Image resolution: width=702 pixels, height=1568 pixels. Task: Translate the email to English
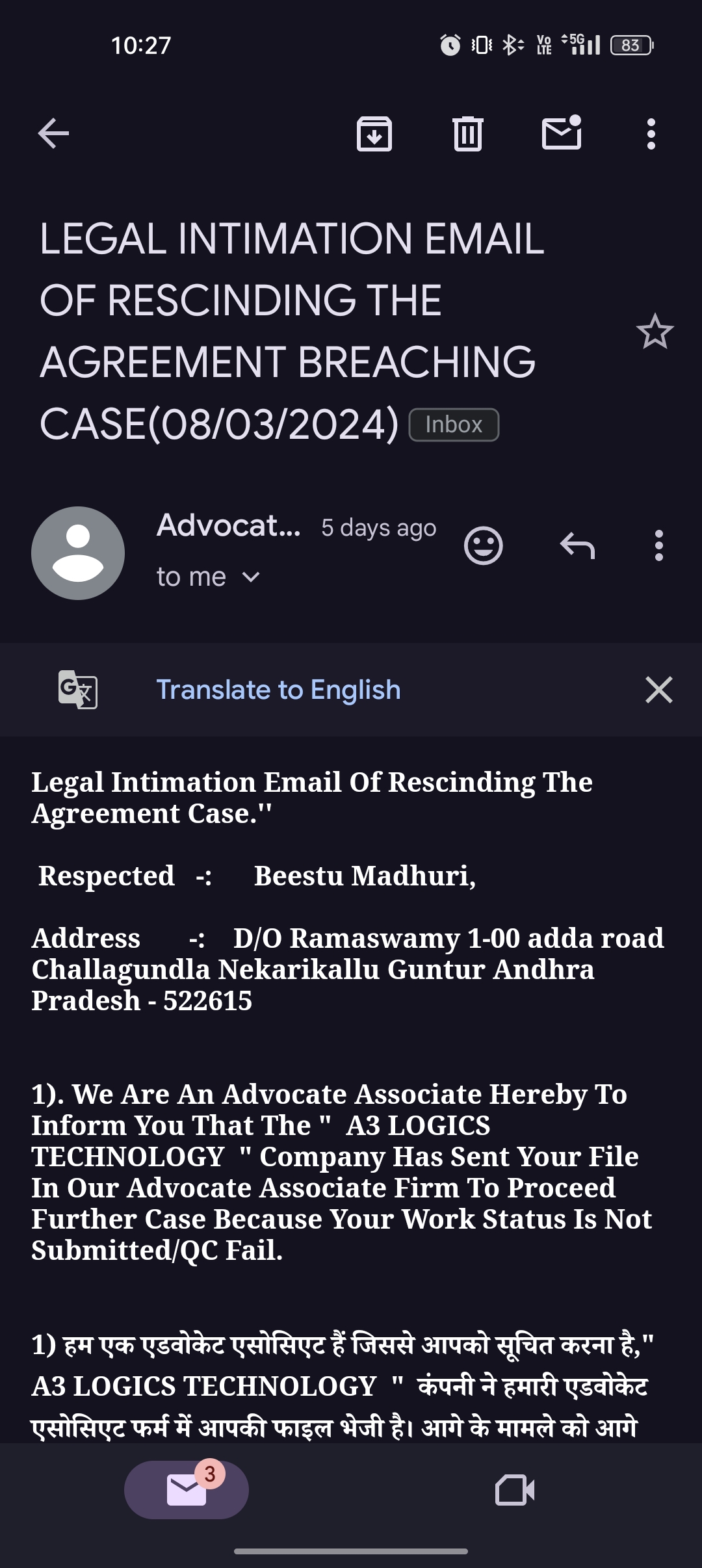click(278, 690)
